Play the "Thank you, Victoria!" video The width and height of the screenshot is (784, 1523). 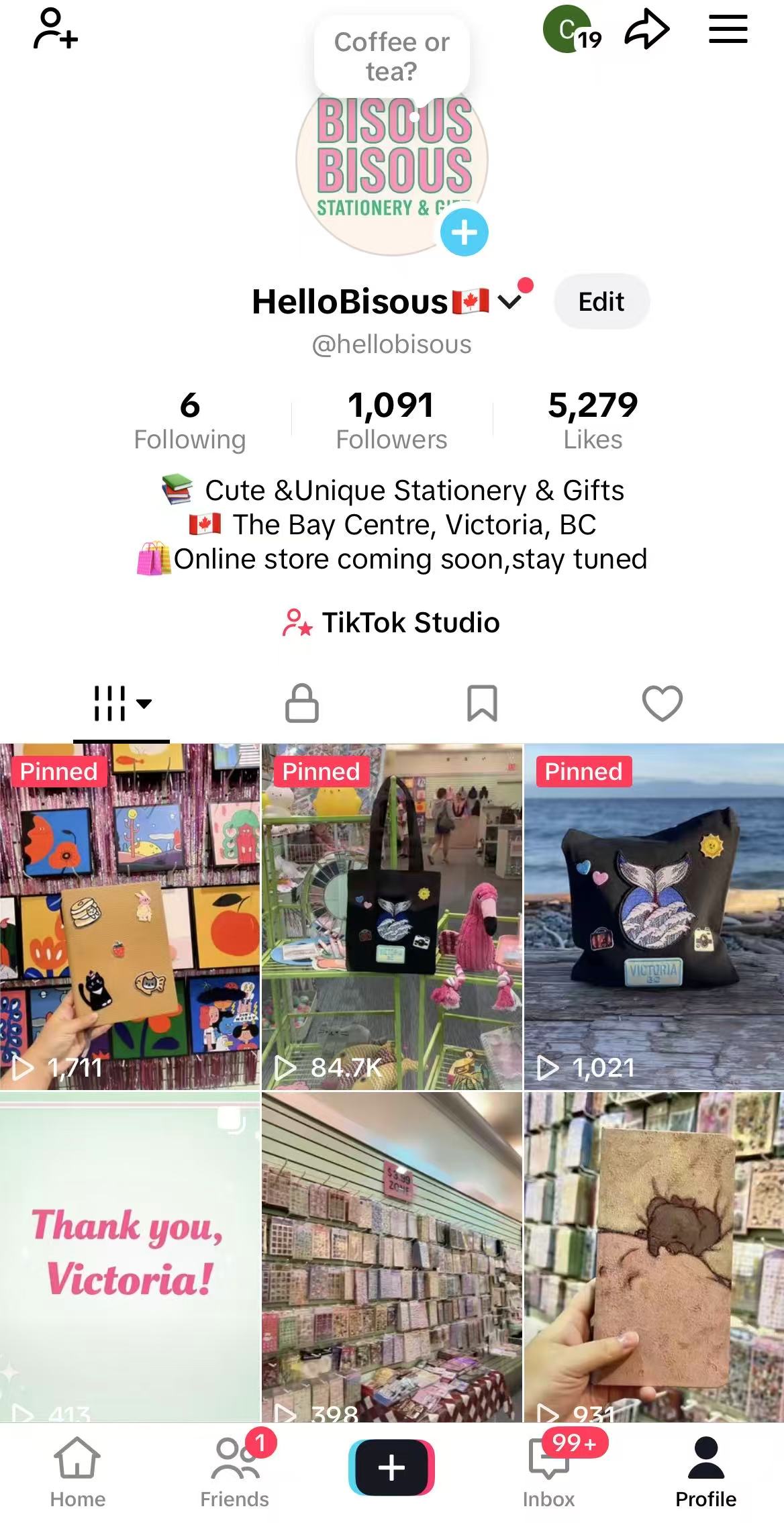pos(130,1255)
